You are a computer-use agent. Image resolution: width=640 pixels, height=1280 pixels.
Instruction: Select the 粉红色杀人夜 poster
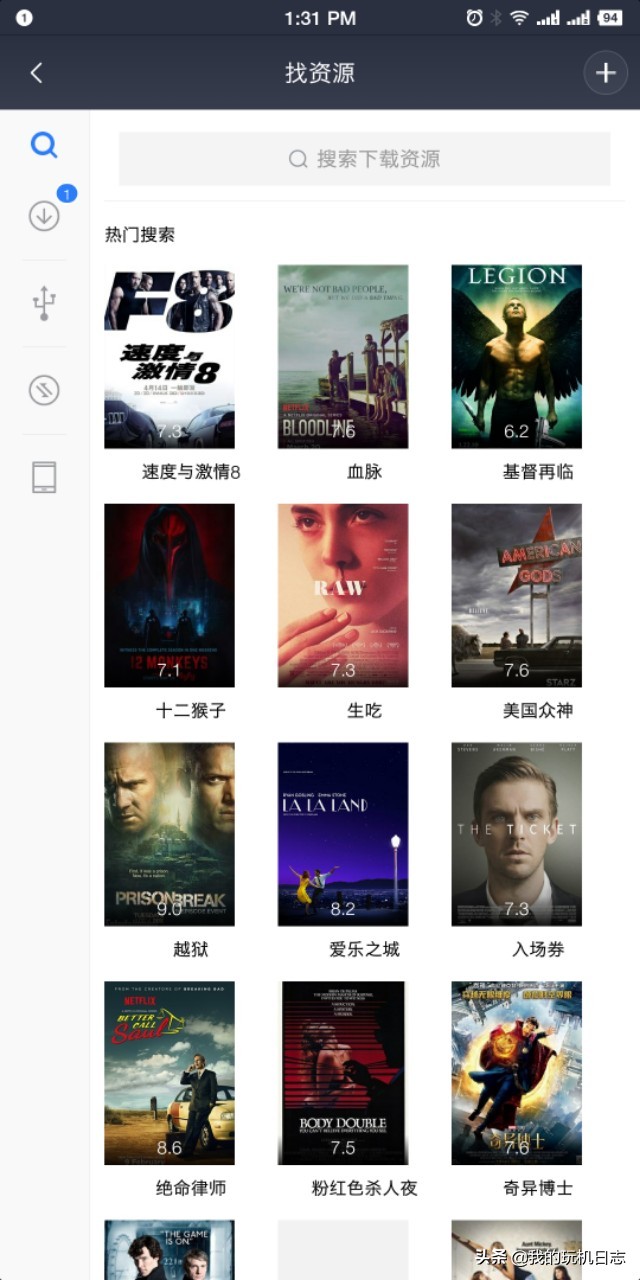[x=343, y=1073]
